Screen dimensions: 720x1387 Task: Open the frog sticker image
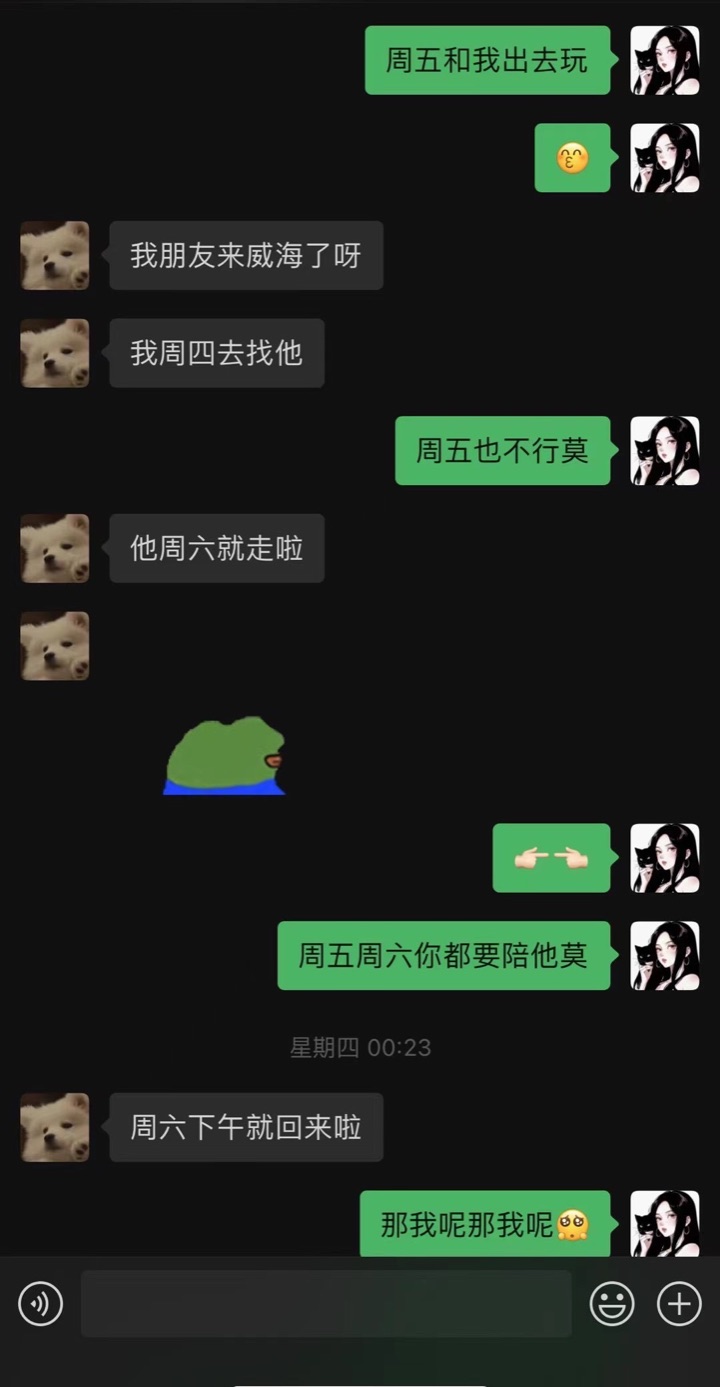(225, 755)
